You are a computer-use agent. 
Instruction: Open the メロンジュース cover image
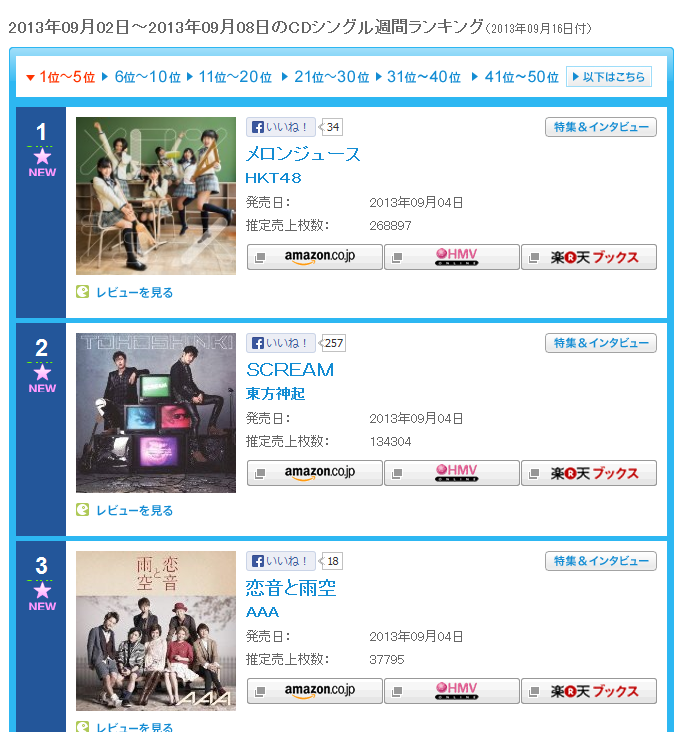156,196
